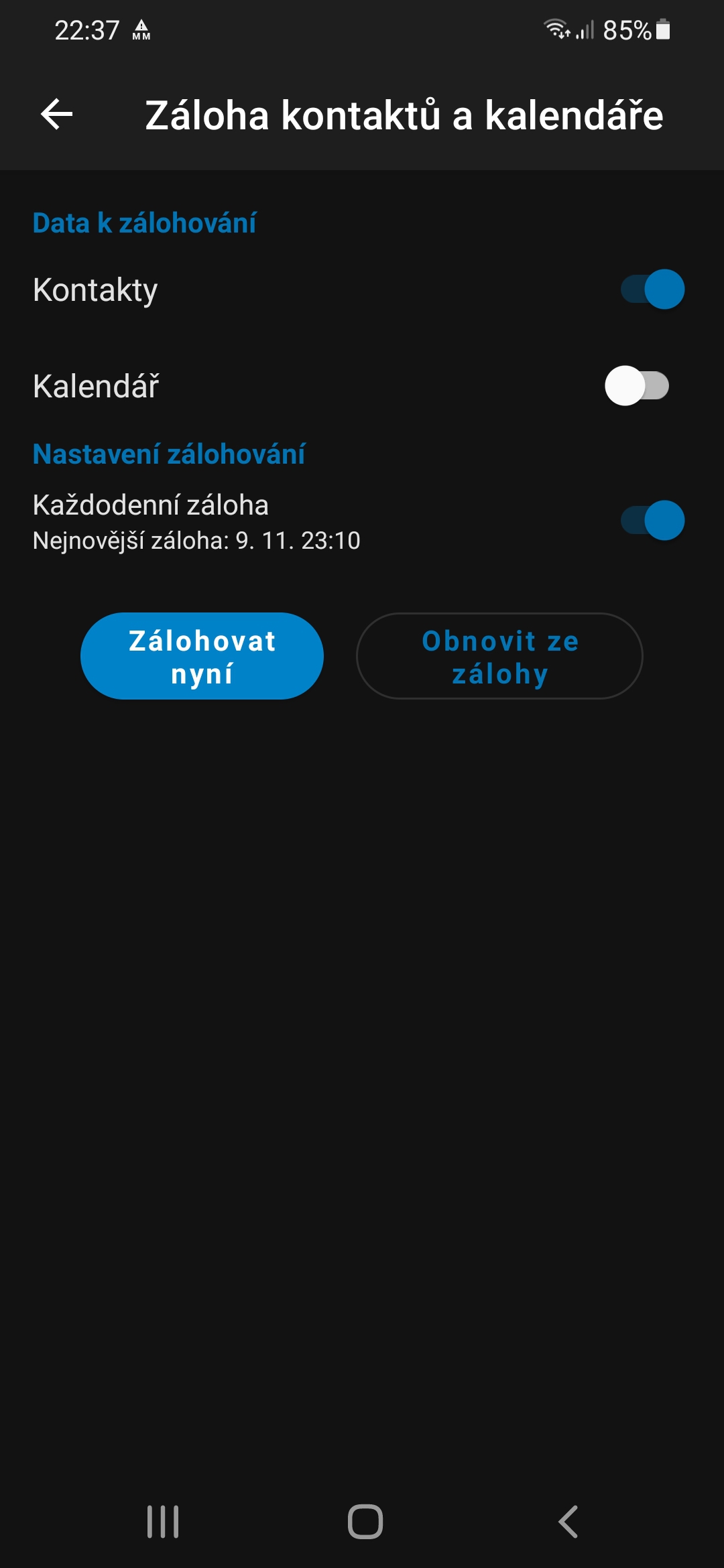Go to the home screen
This screenshot has width=724, height=1568.
coord(365,1521)
